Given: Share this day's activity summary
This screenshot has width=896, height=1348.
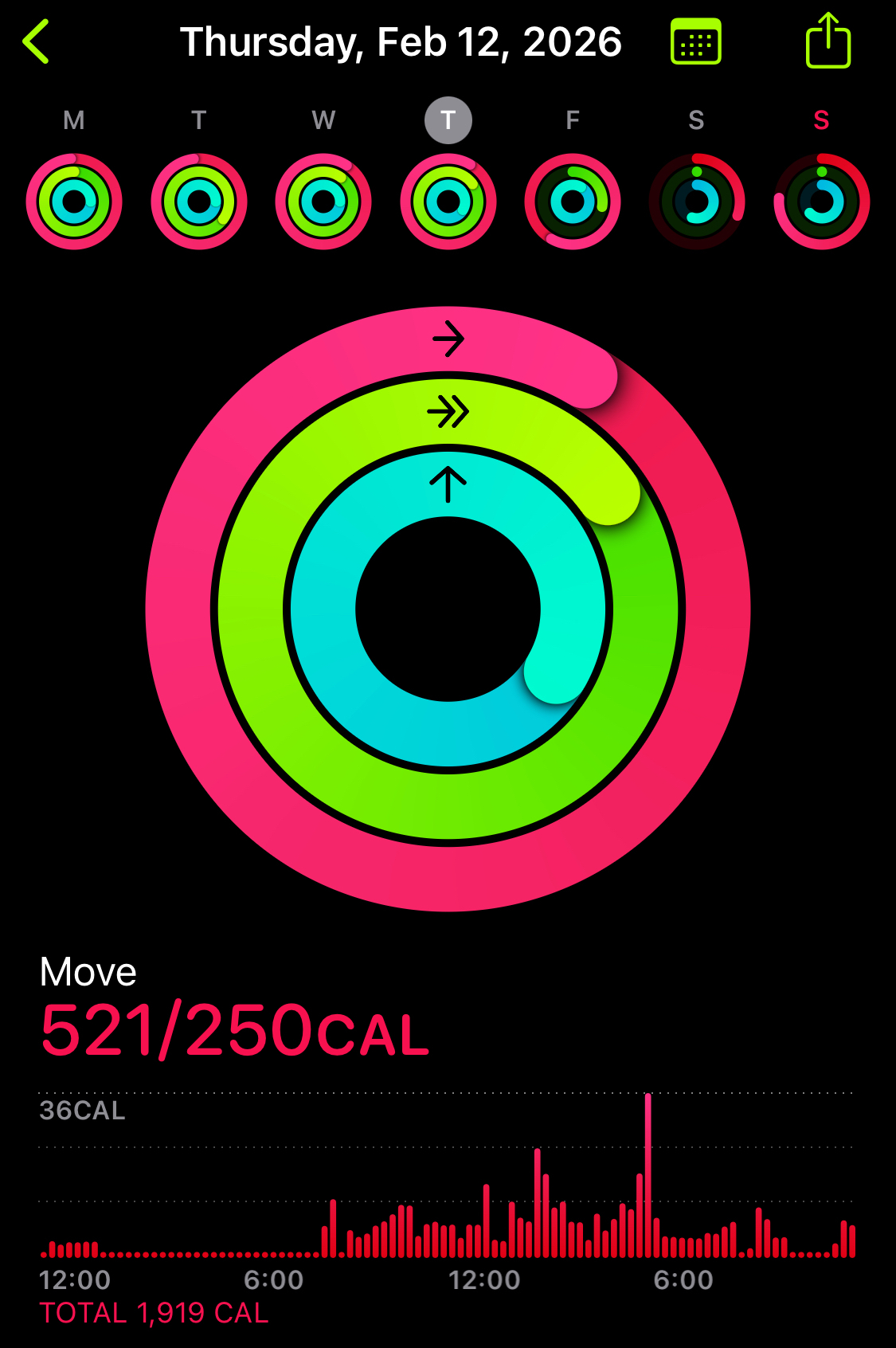Looking at the screenshot, I should tap(828, 41).
